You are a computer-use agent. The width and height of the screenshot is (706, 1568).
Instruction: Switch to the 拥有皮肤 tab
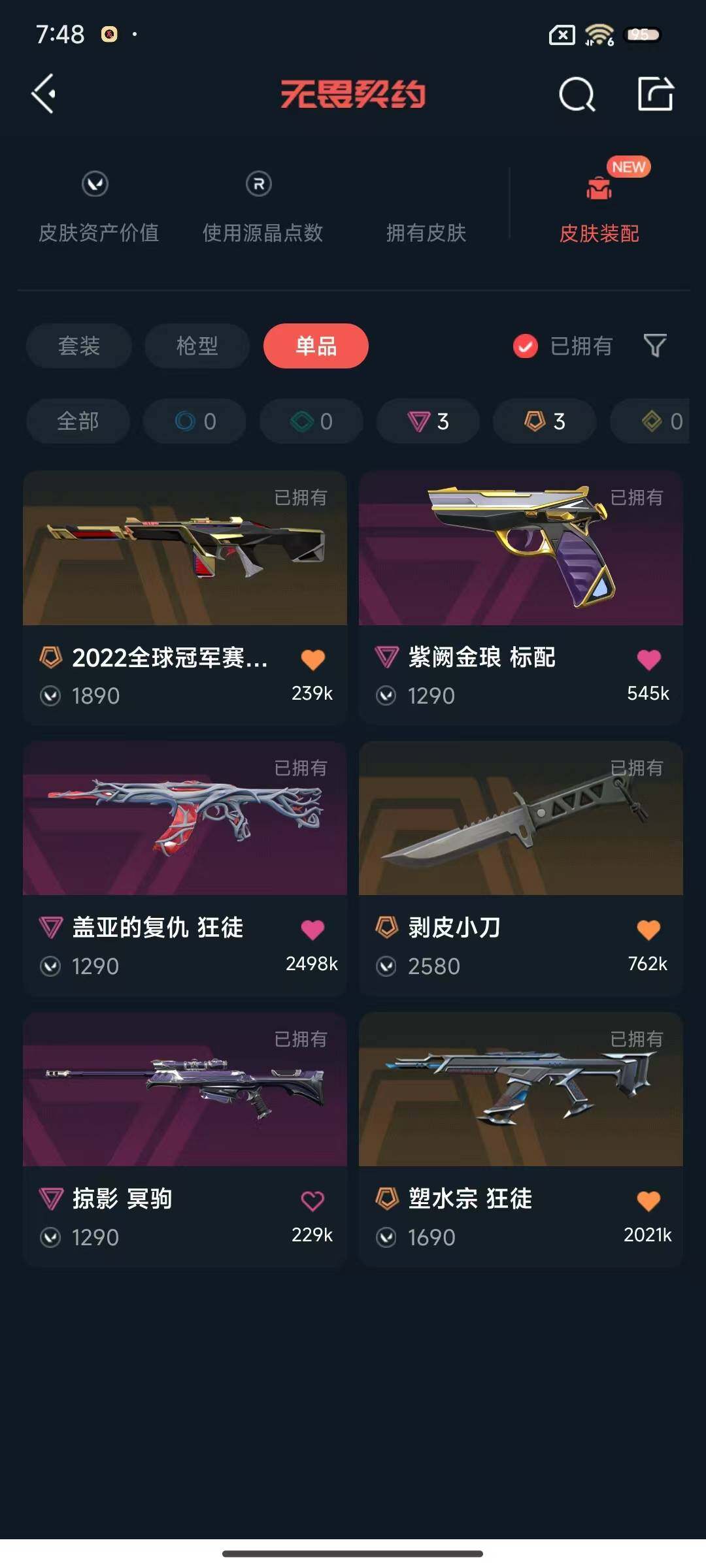pyautogui.click(x=426, y=234)
